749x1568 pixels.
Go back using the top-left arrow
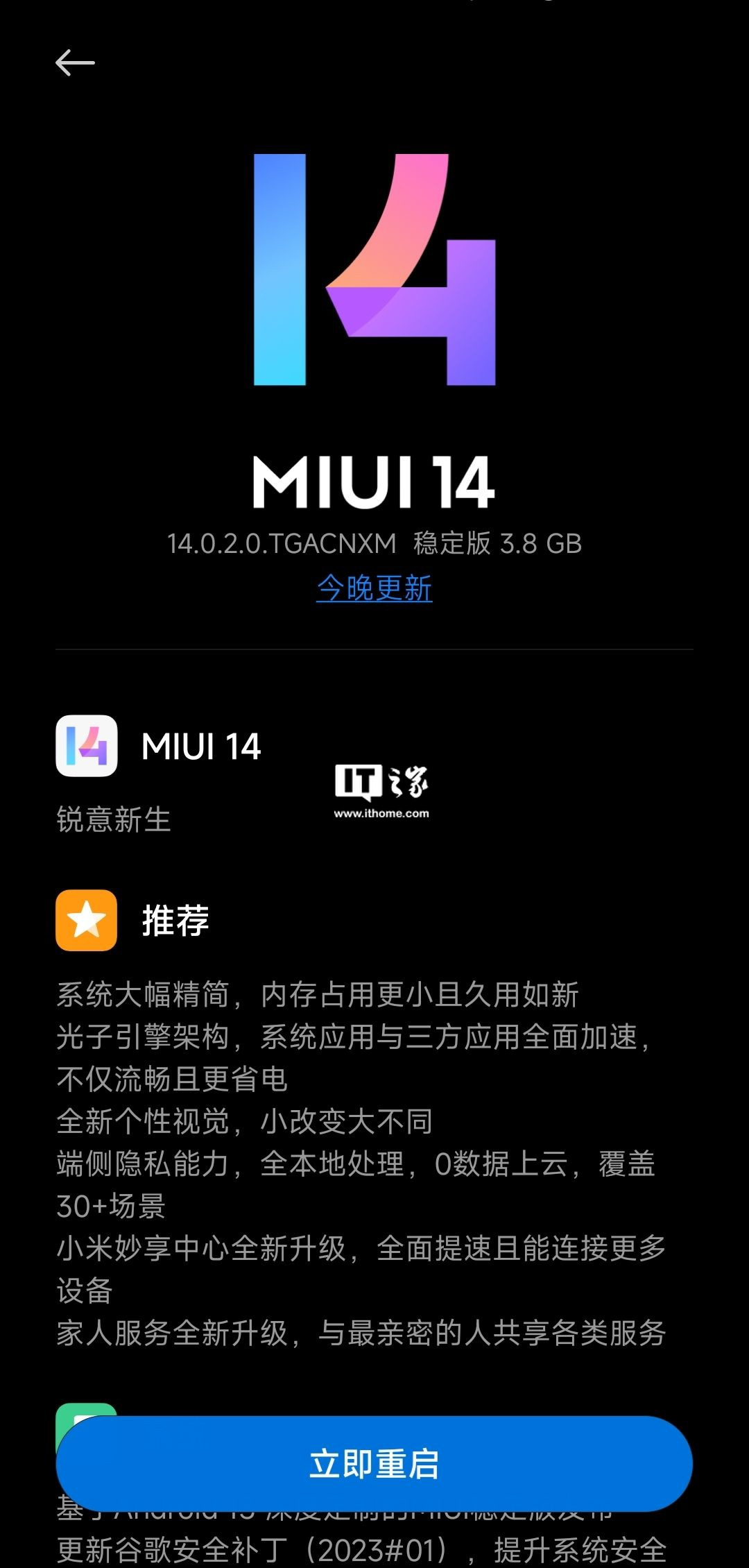pos(75,63)
